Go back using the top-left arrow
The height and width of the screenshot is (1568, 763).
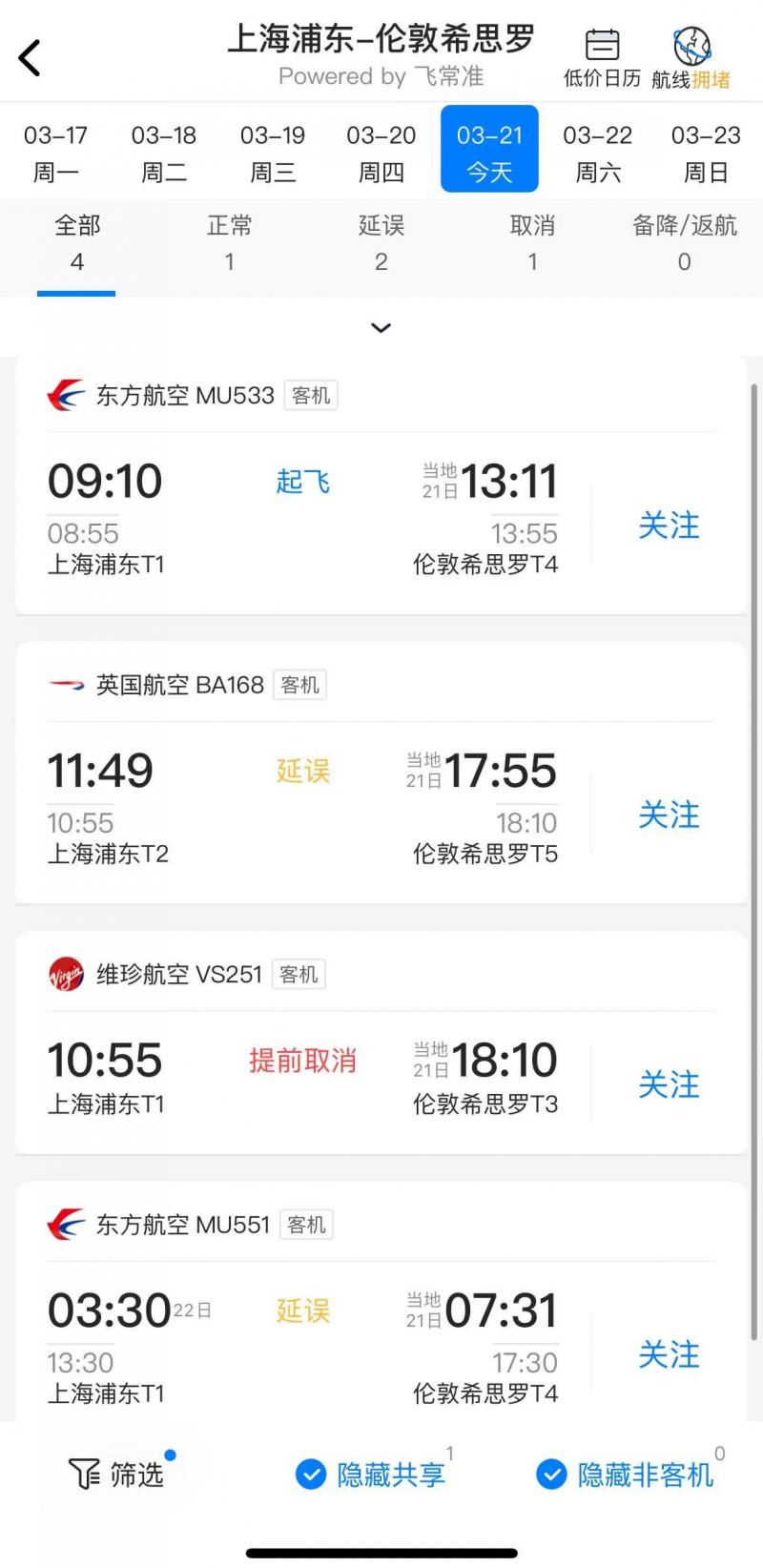tap(30, 58)
